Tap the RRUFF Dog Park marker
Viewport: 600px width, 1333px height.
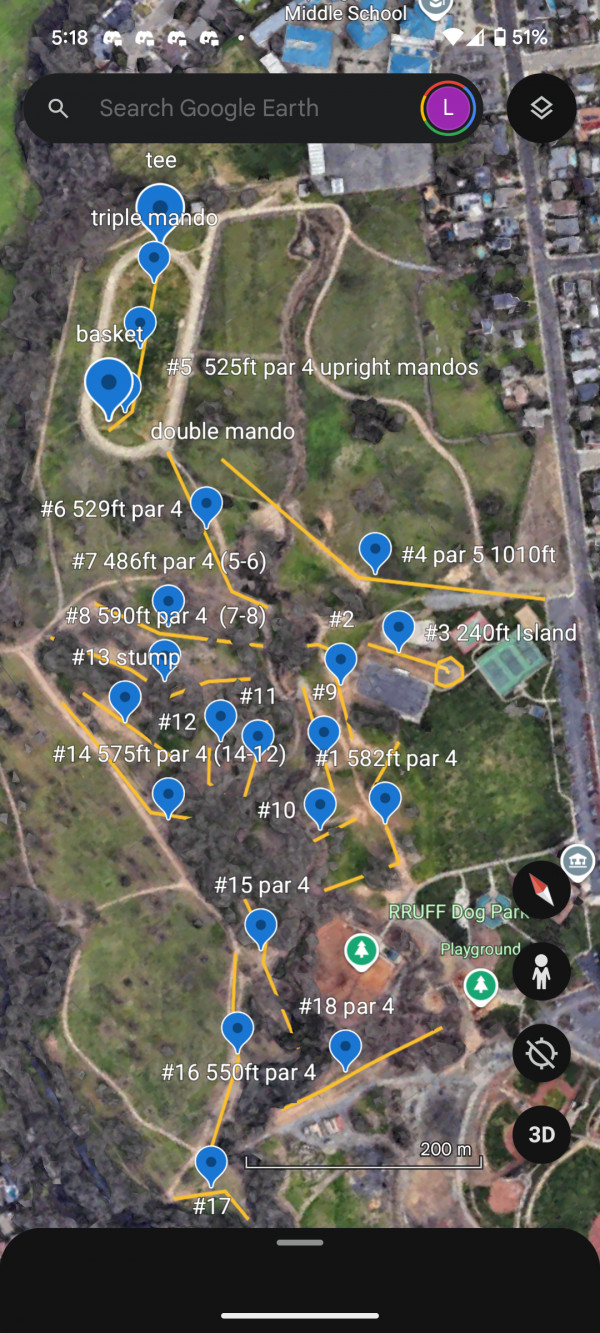click(361, 950)
